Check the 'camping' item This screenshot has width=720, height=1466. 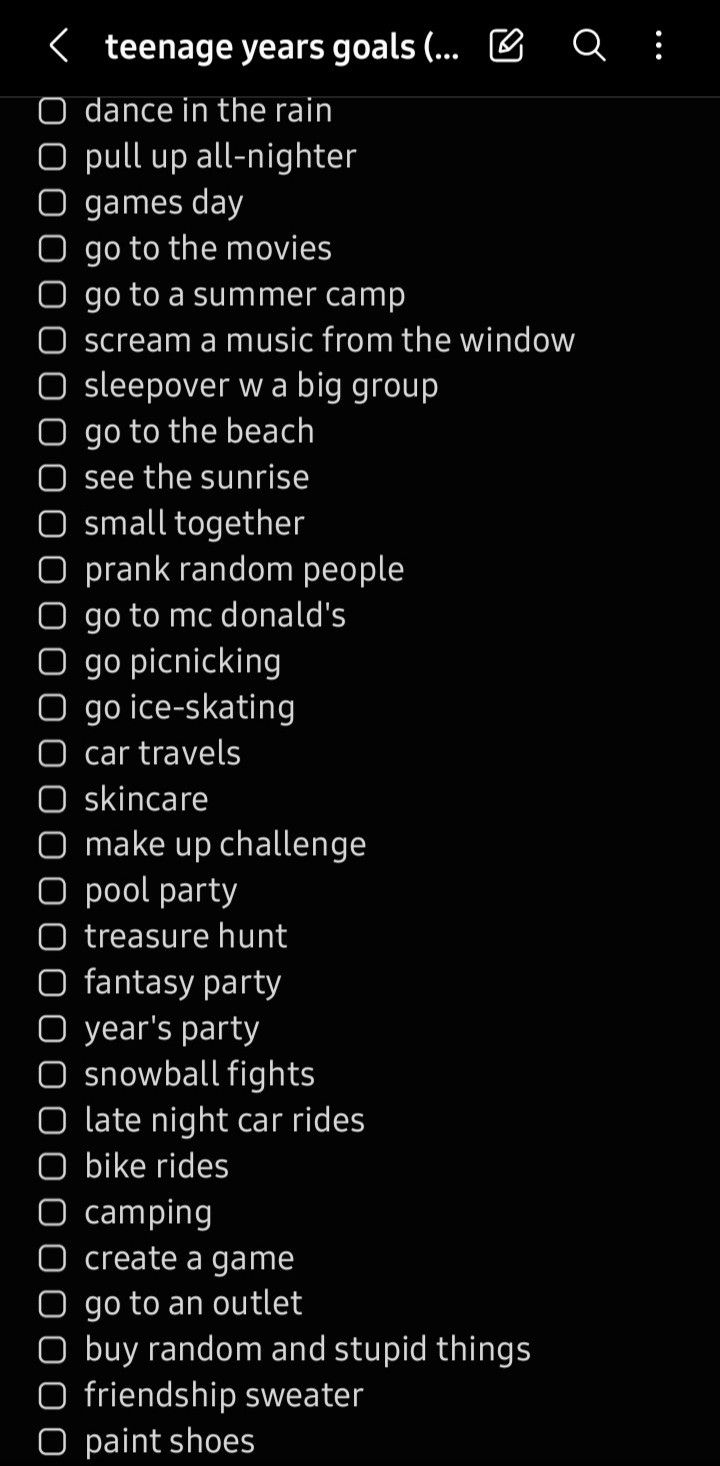[x=52, y=1213]
